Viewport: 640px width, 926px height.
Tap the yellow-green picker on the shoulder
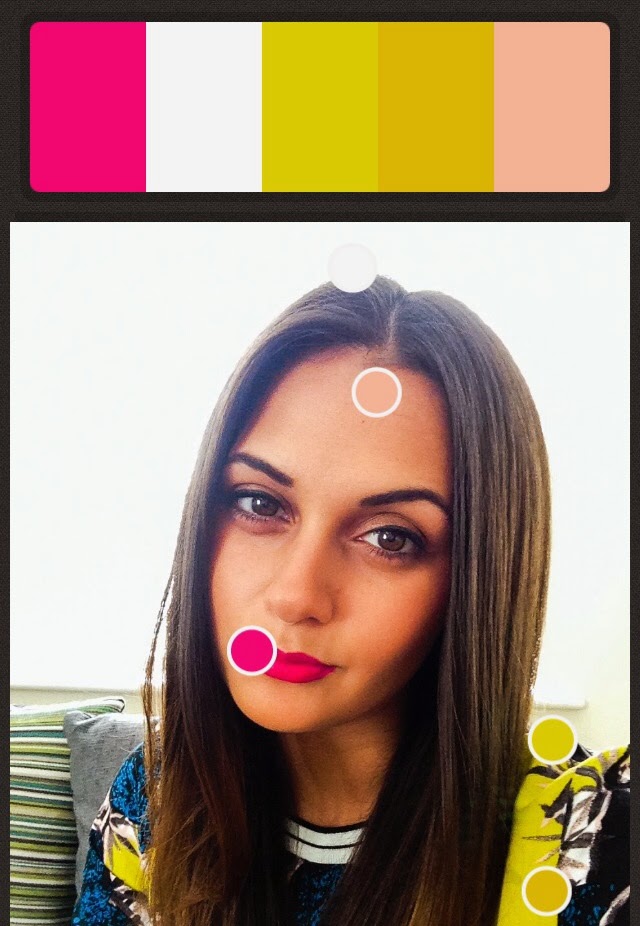point(553,739)
